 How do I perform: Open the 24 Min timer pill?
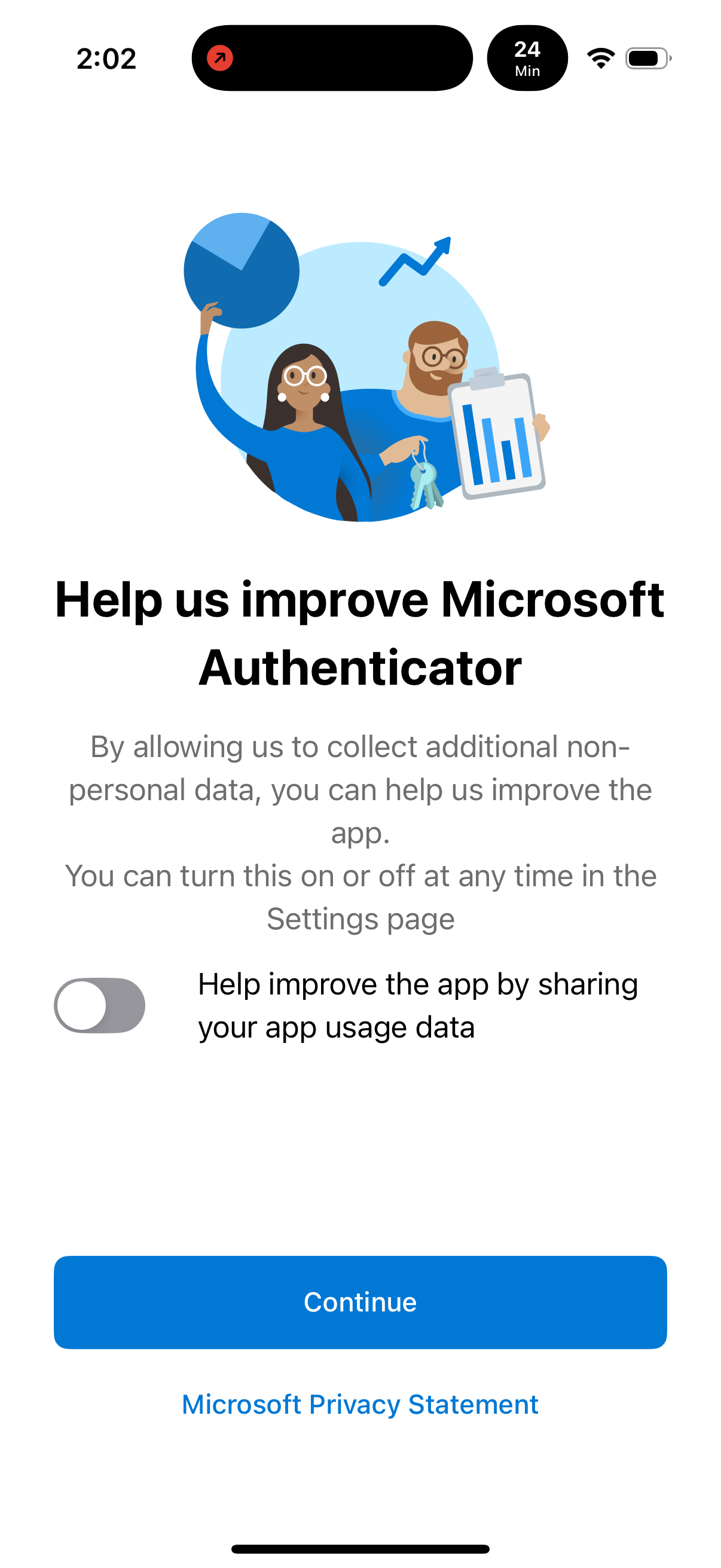526,58
